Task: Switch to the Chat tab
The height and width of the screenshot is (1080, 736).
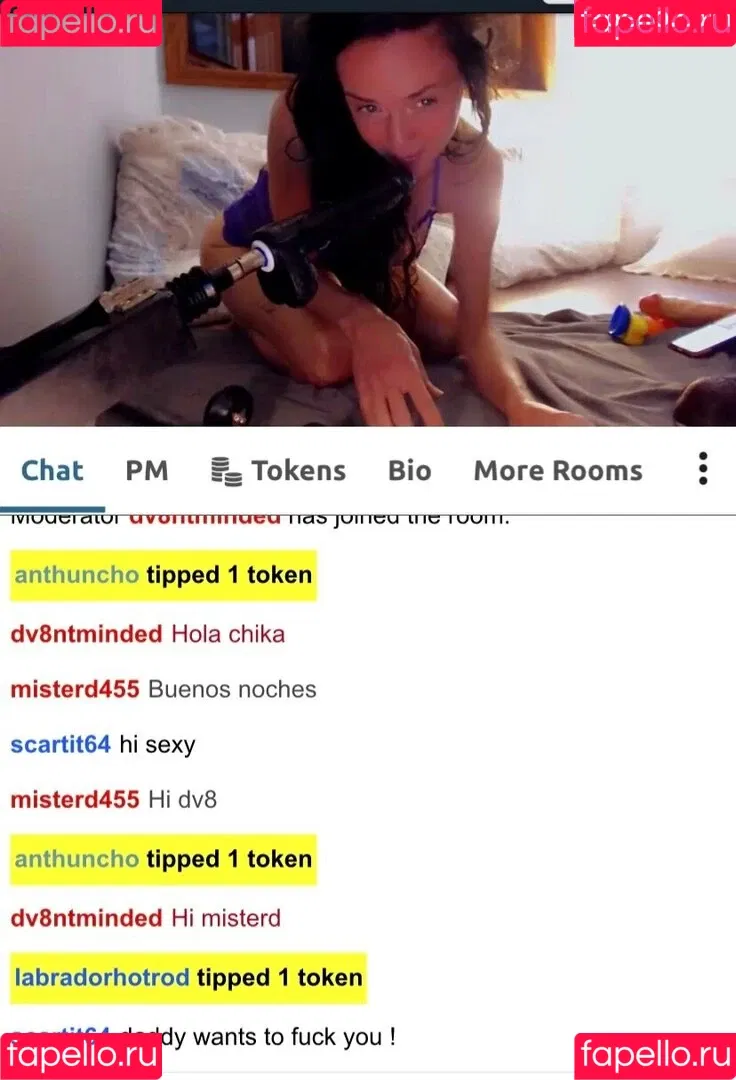Action: click(52, 470)
